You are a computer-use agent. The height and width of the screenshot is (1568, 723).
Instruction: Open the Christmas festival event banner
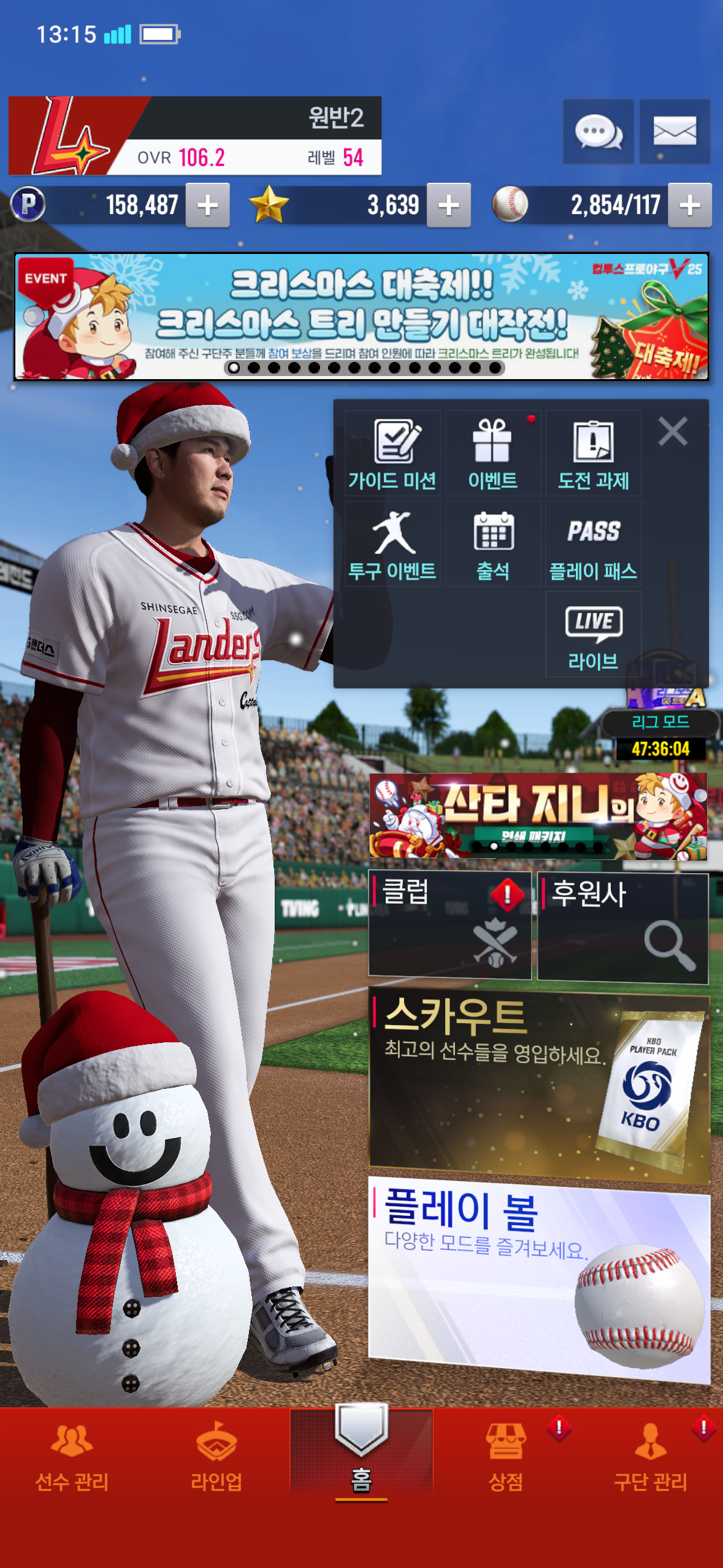(361, 316)
